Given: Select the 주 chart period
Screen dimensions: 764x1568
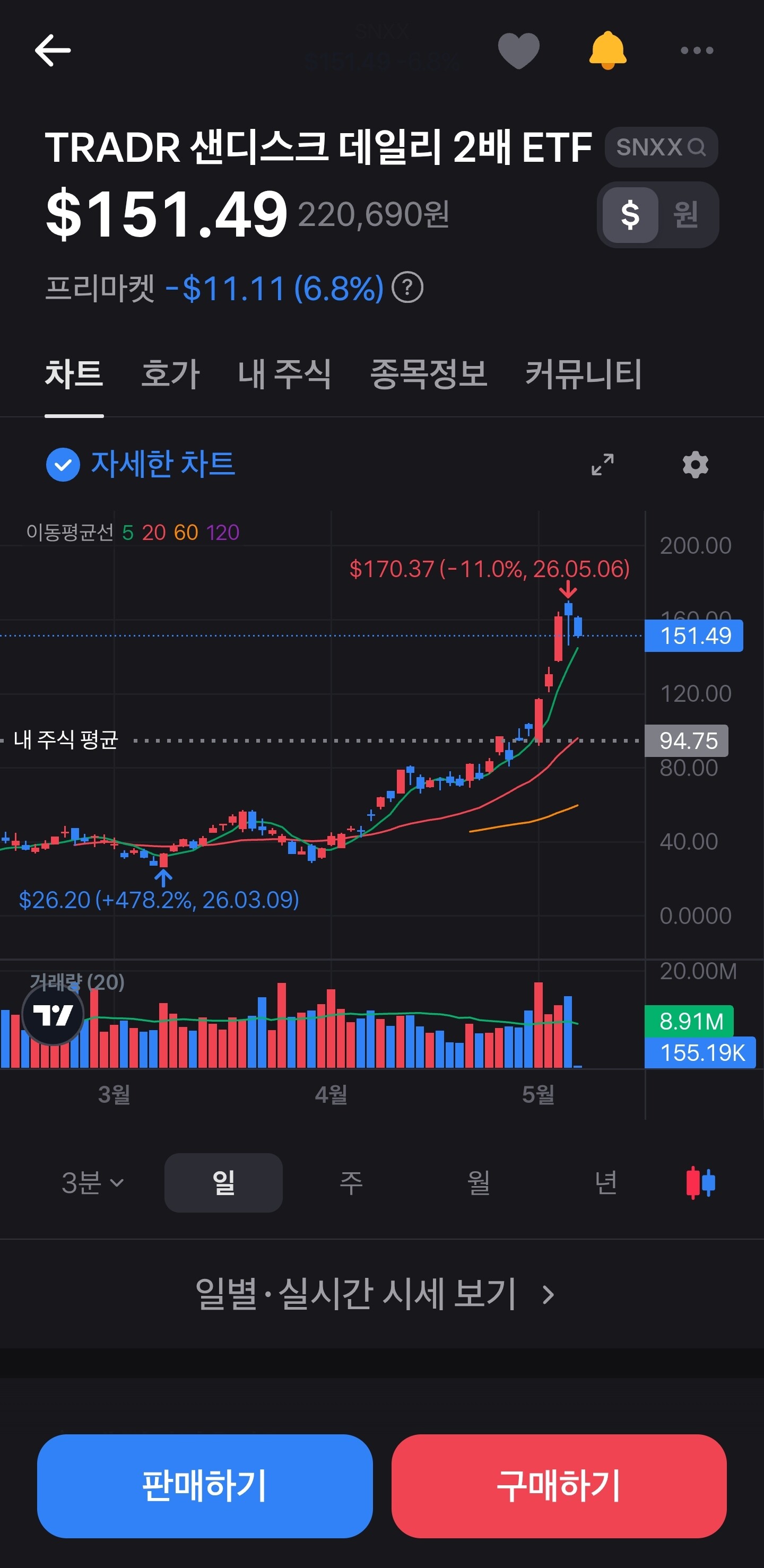Looking at the screenshot, I should [351, 1183].
